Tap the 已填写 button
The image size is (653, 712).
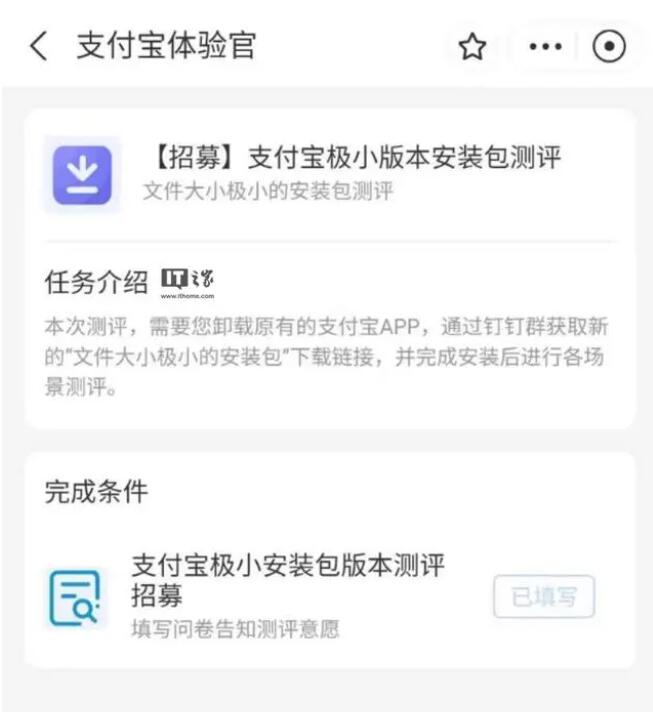(x=544, y=597)
